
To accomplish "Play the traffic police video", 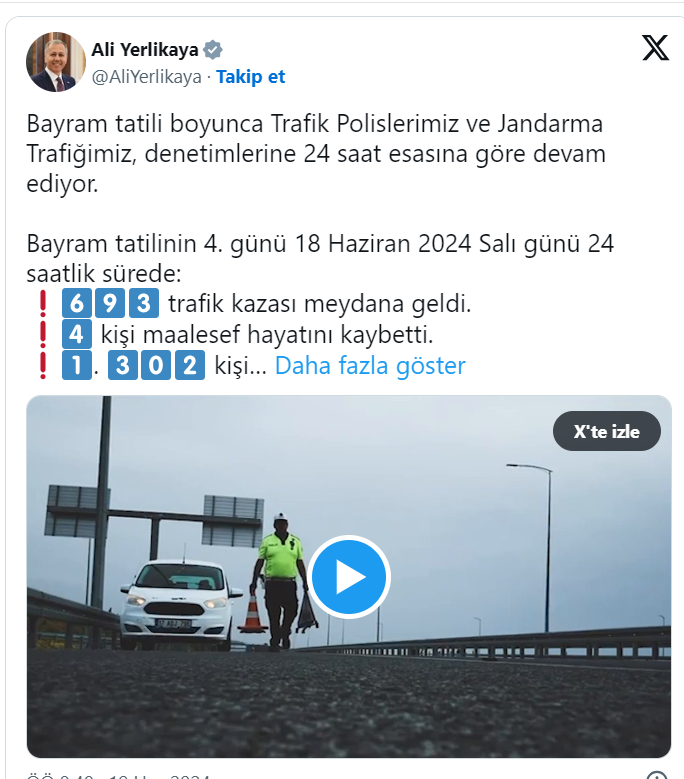I will coord(349,577).
